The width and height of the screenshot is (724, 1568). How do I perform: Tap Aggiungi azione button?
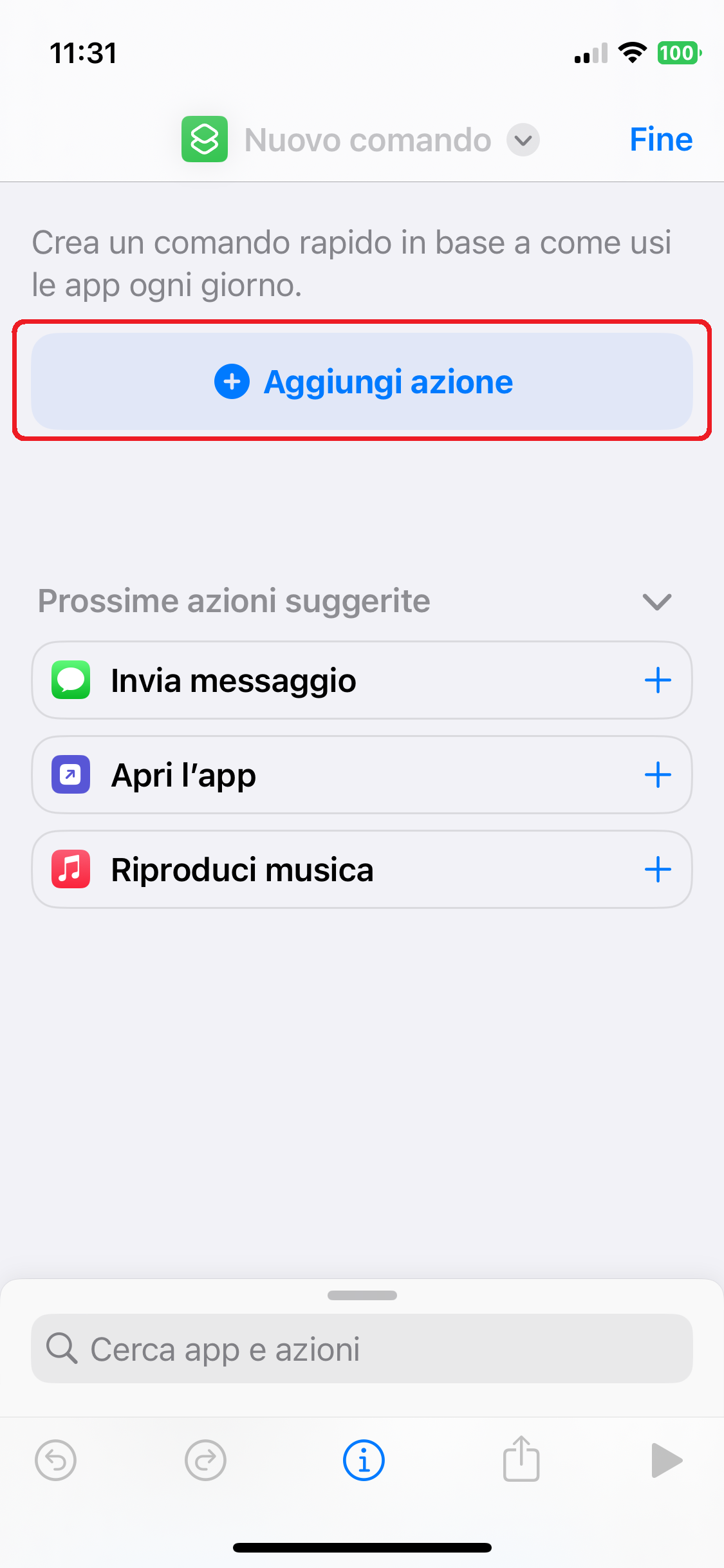(x=362, y=381)
